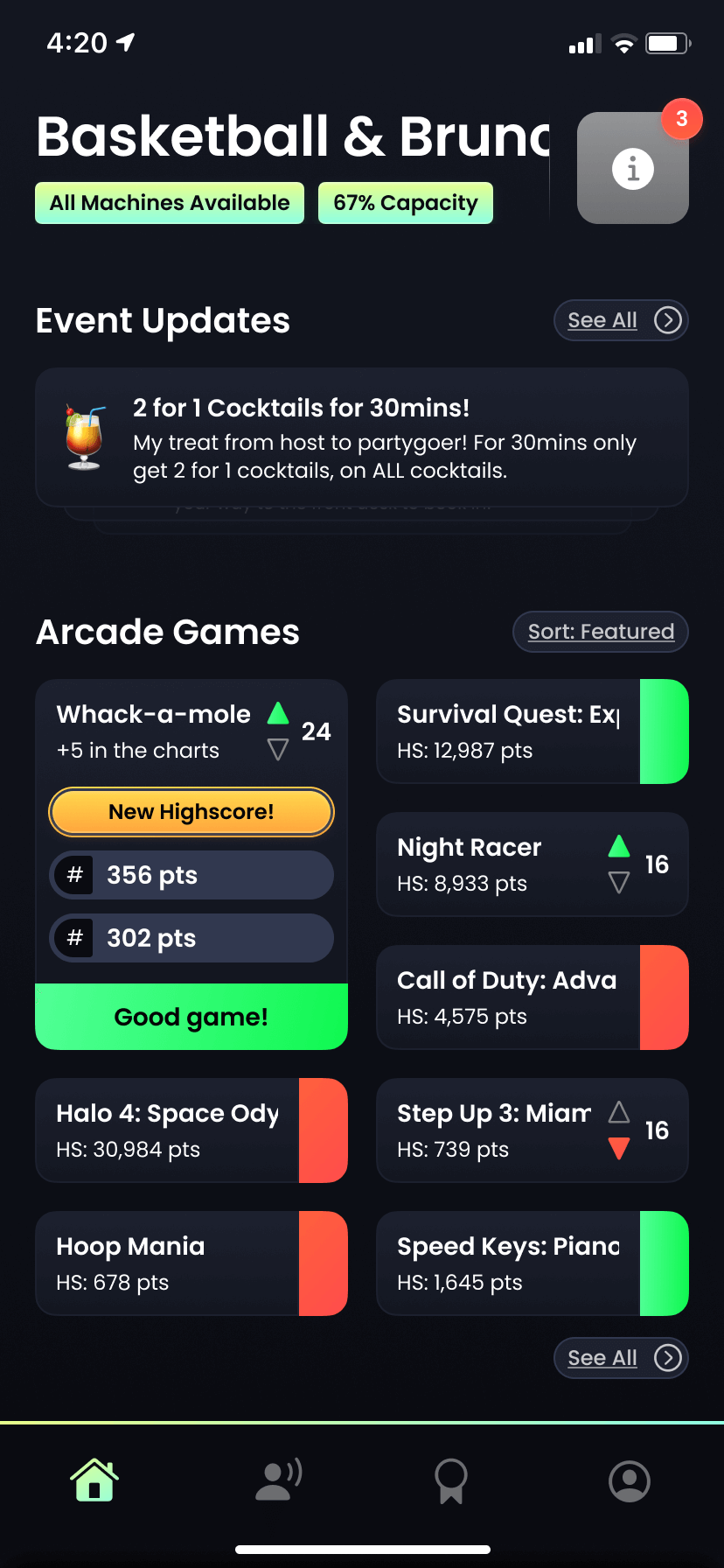The height and width of the screenshot is (1568, 724).
Task: Tap the New Highscore! banner
Action: point(191,812)
